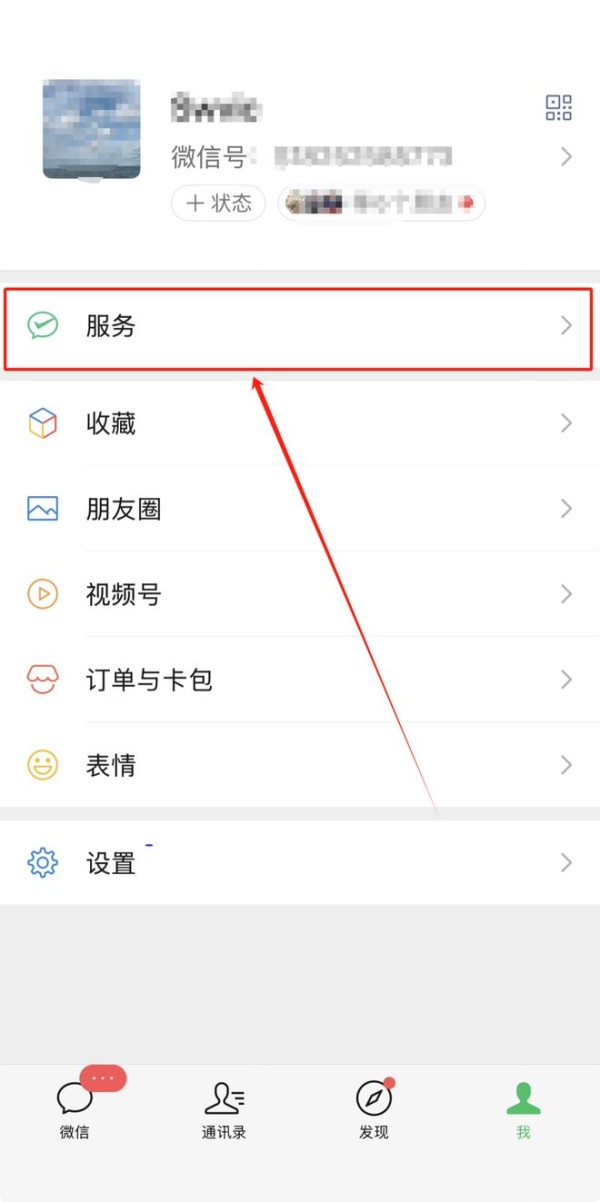Open the QR code icon
The image size is (600, 1202).
point(558,108)
